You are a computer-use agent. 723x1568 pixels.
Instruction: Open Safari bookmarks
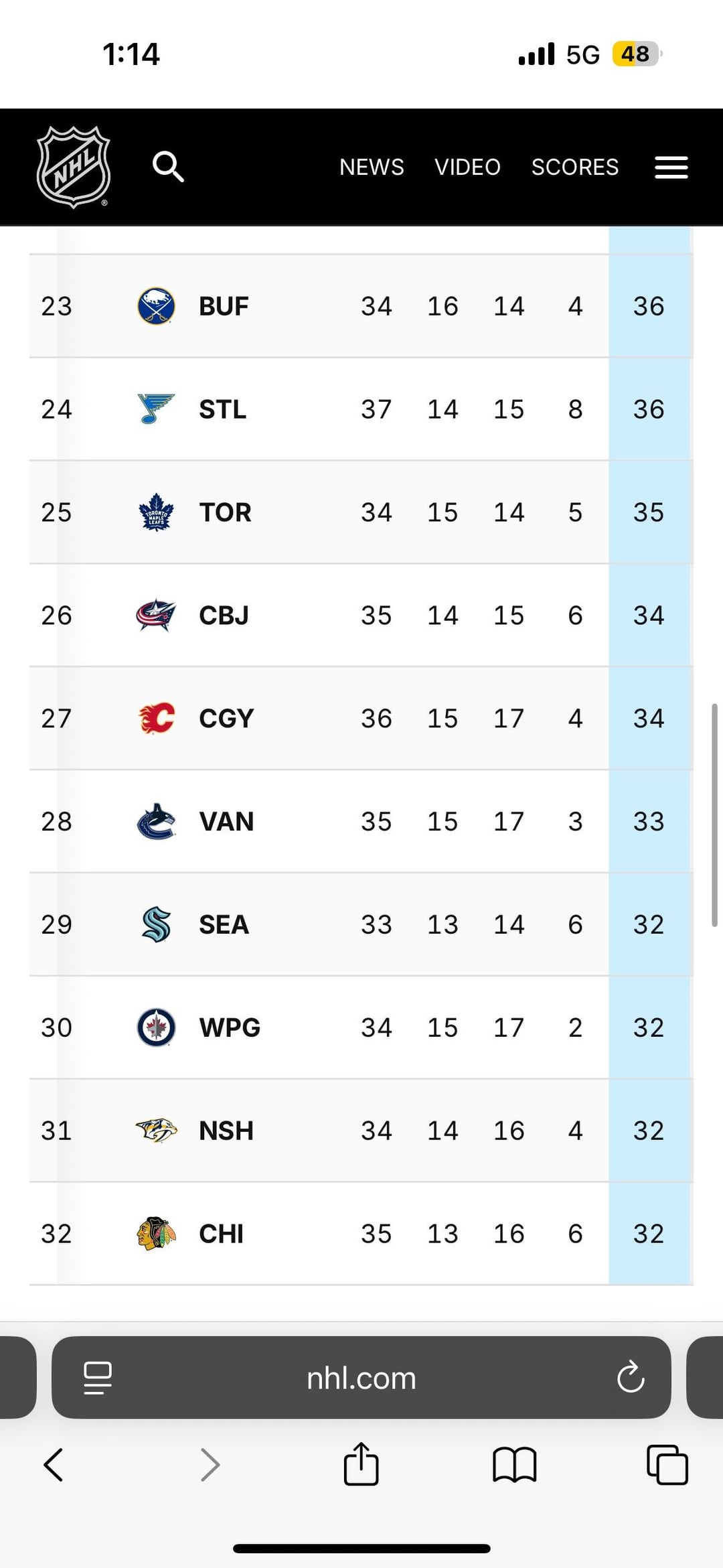tap(514, 1464)
